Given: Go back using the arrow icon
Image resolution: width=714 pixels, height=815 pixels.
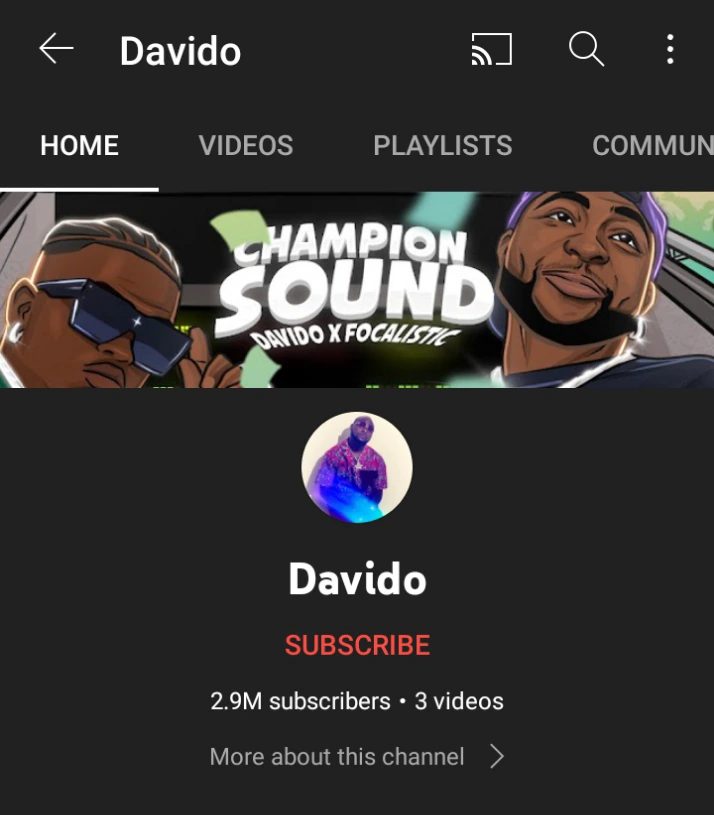Looking at the screenshot, I should click(56, 50).
